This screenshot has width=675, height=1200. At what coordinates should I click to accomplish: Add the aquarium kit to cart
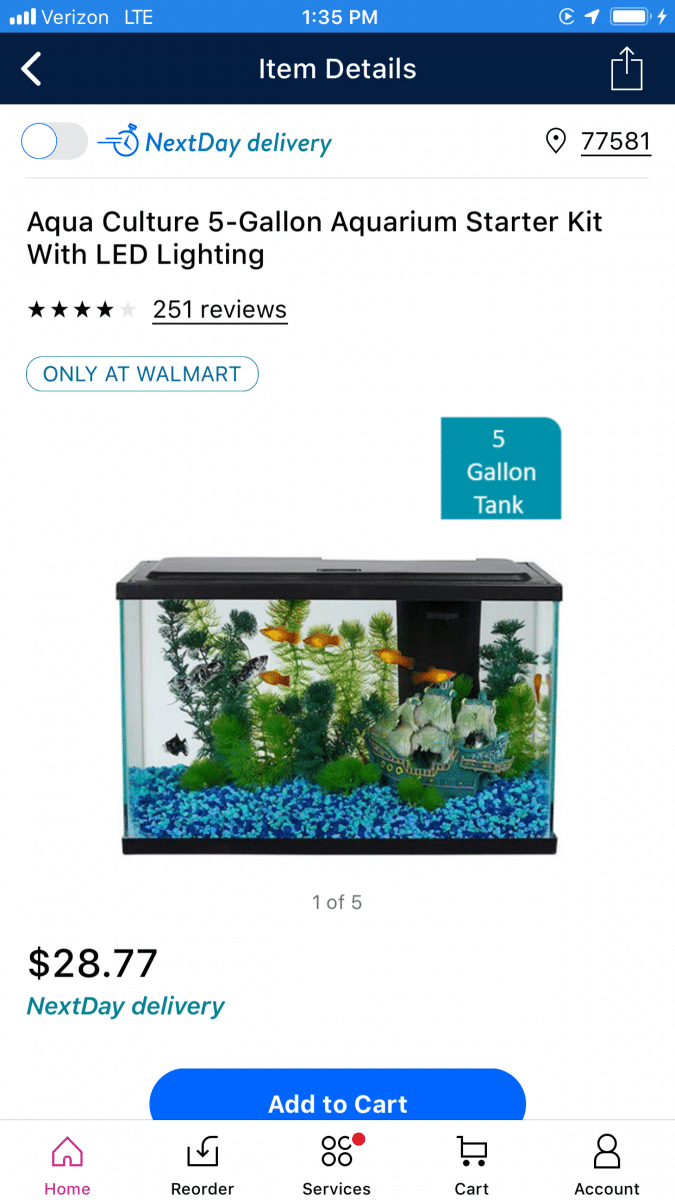click(x=337, y=1100)
